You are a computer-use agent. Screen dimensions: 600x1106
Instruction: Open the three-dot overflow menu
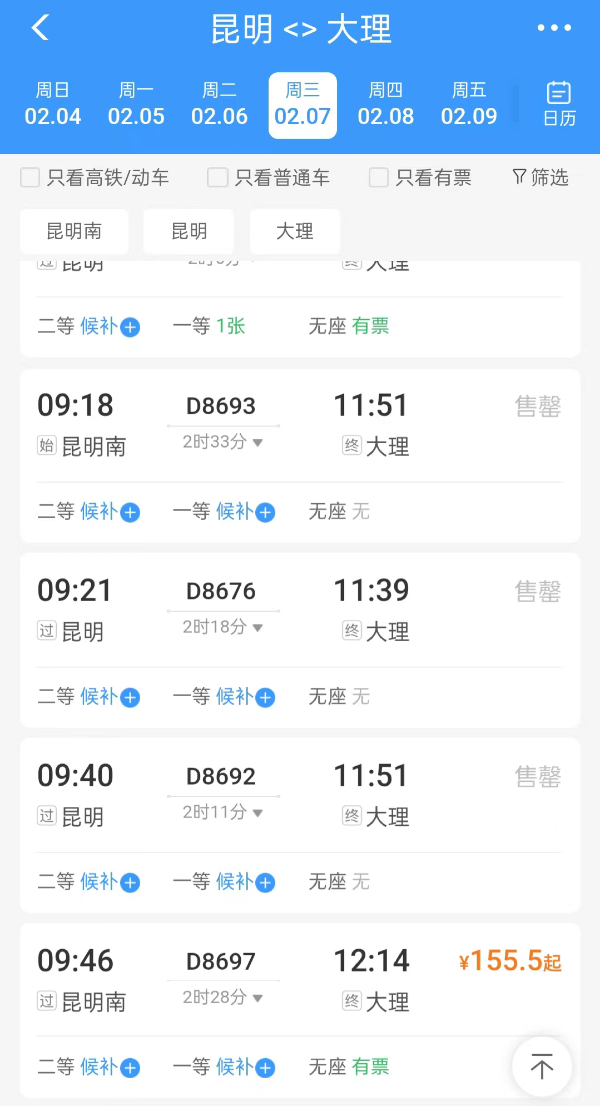[x=554, y=28]
